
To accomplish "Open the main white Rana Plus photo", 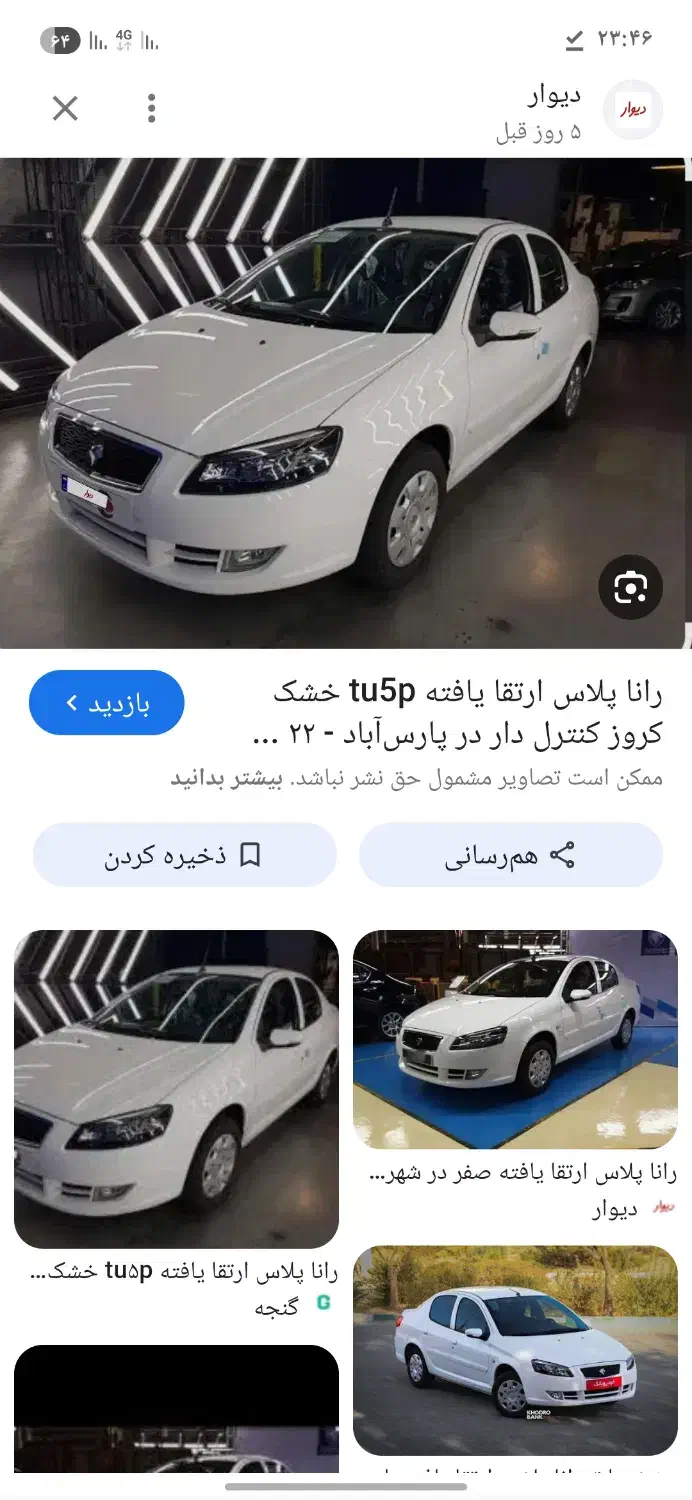I will 320,400.
